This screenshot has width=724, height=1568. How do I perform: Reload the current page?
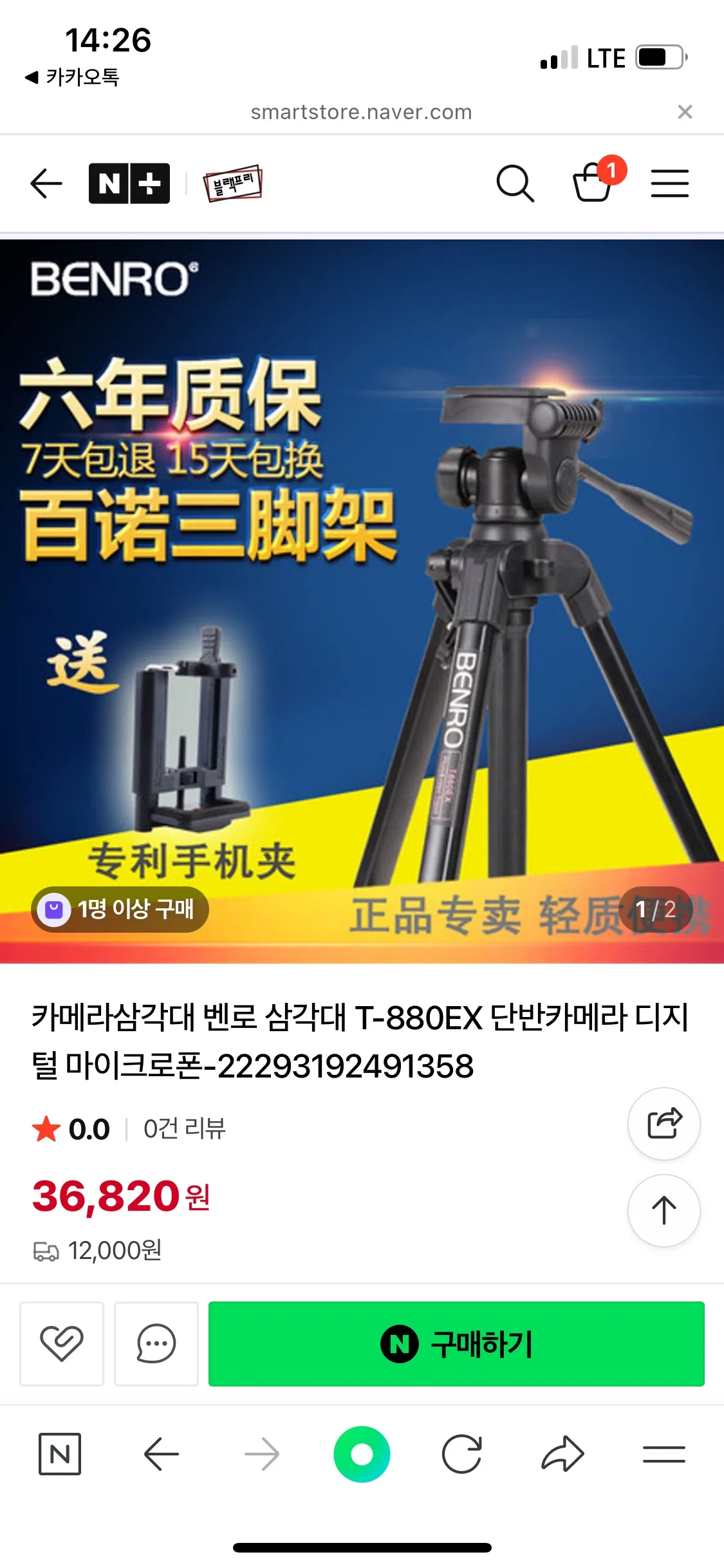click(462, 1454)
